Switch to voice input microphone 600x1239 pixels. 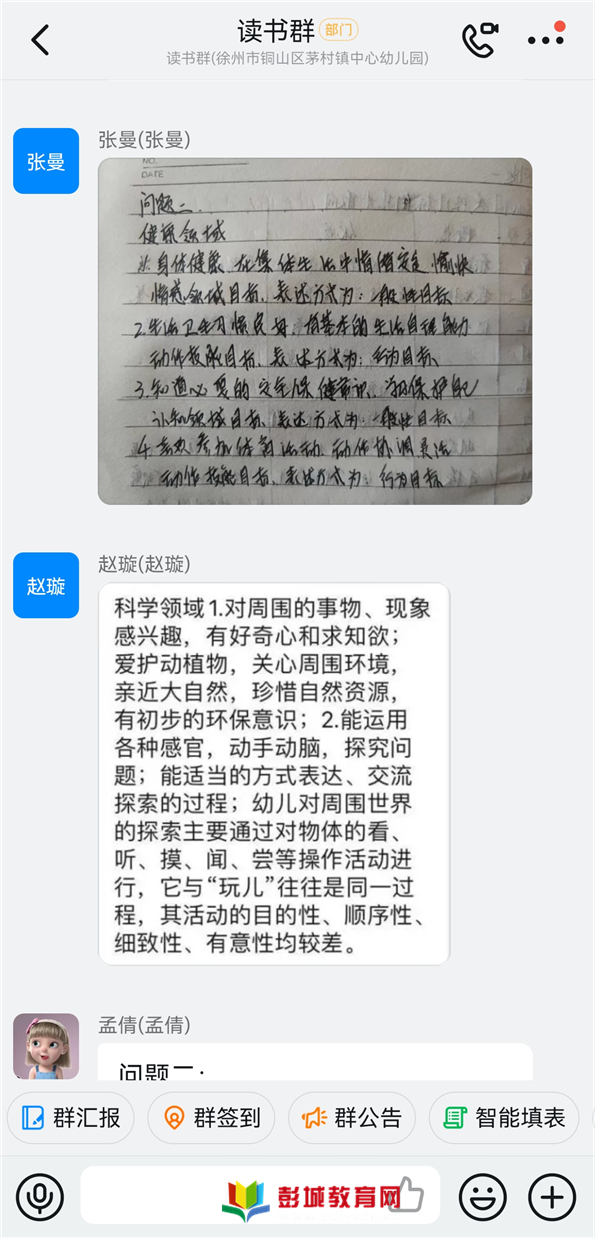point(40,1196)
